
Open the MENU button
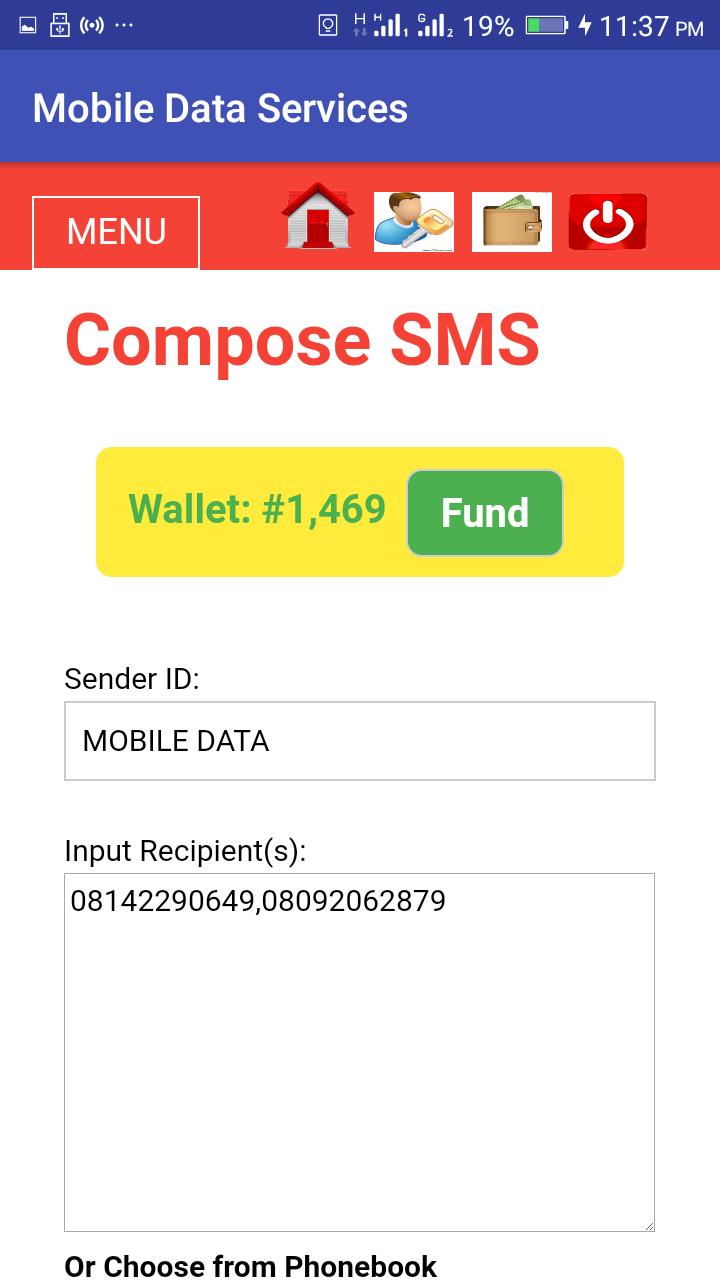(x=116, y=232)
